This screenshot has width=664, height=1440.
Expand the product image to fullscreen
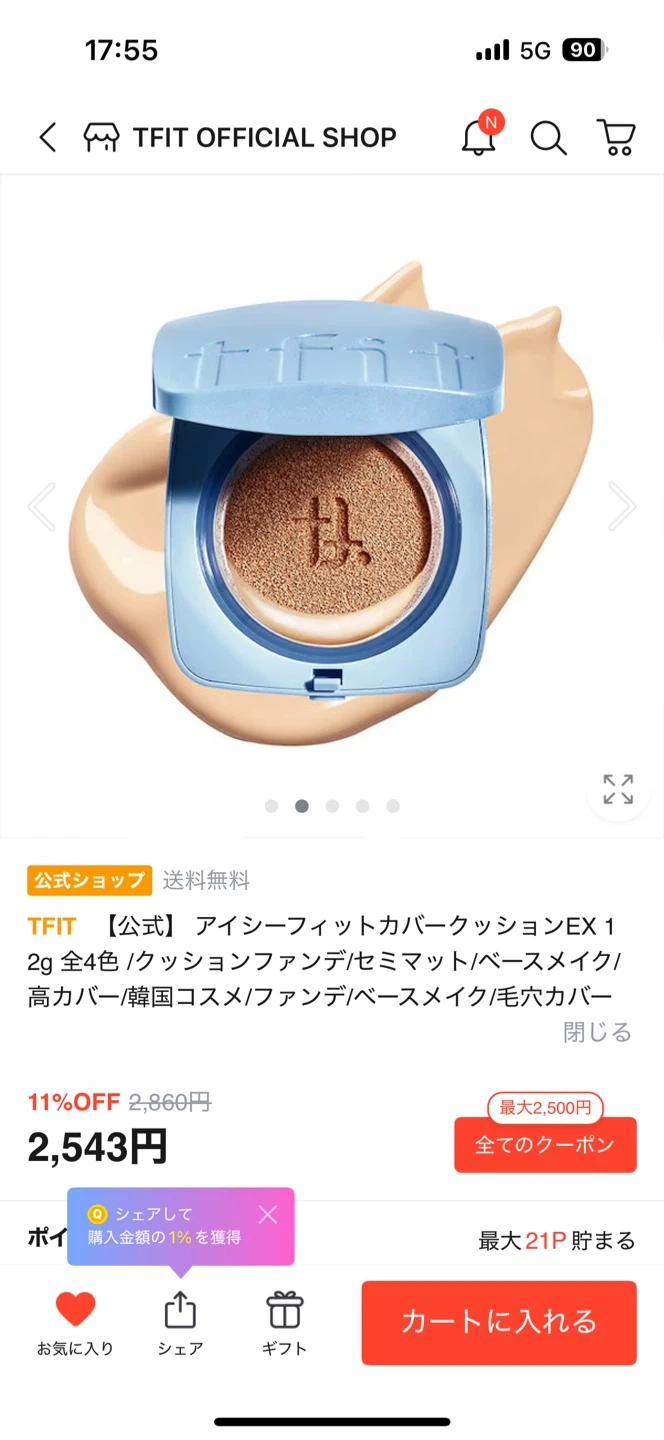tap(618, 789)
